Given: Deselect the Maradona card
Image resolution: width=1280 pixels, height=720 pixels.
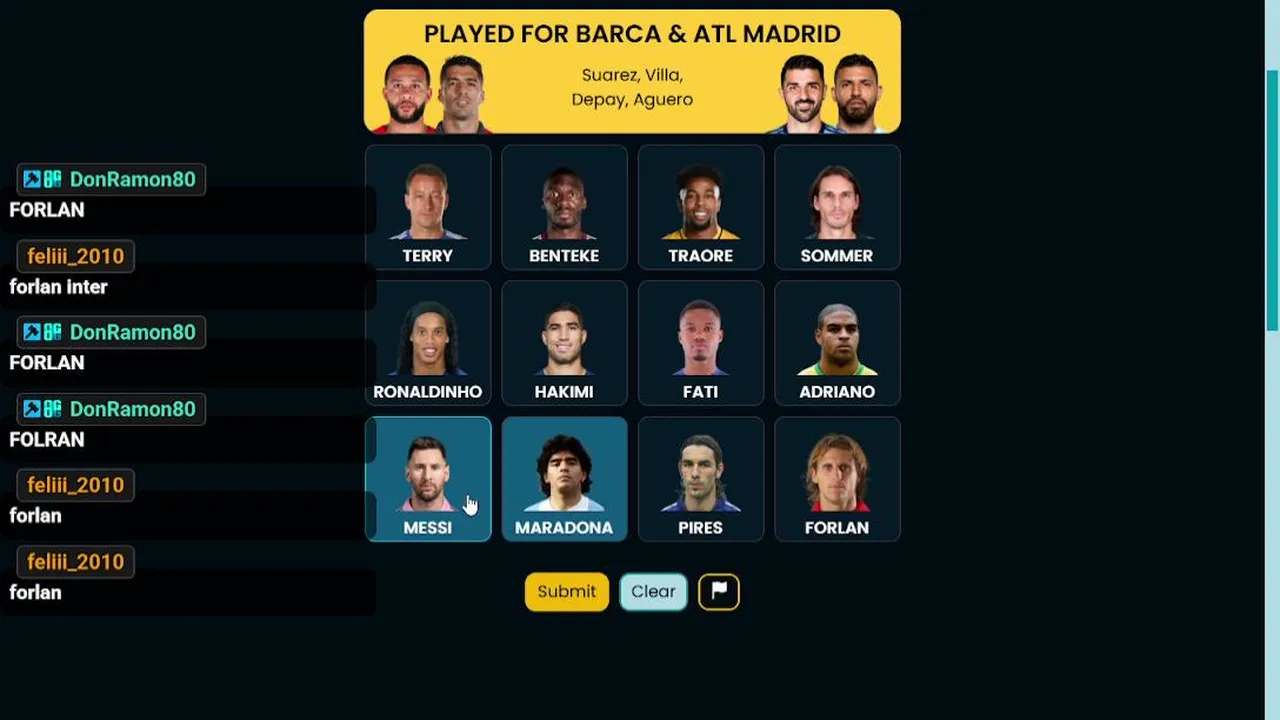Looking at the screenshot, I should pyautogui.click(x=564, y=480).
